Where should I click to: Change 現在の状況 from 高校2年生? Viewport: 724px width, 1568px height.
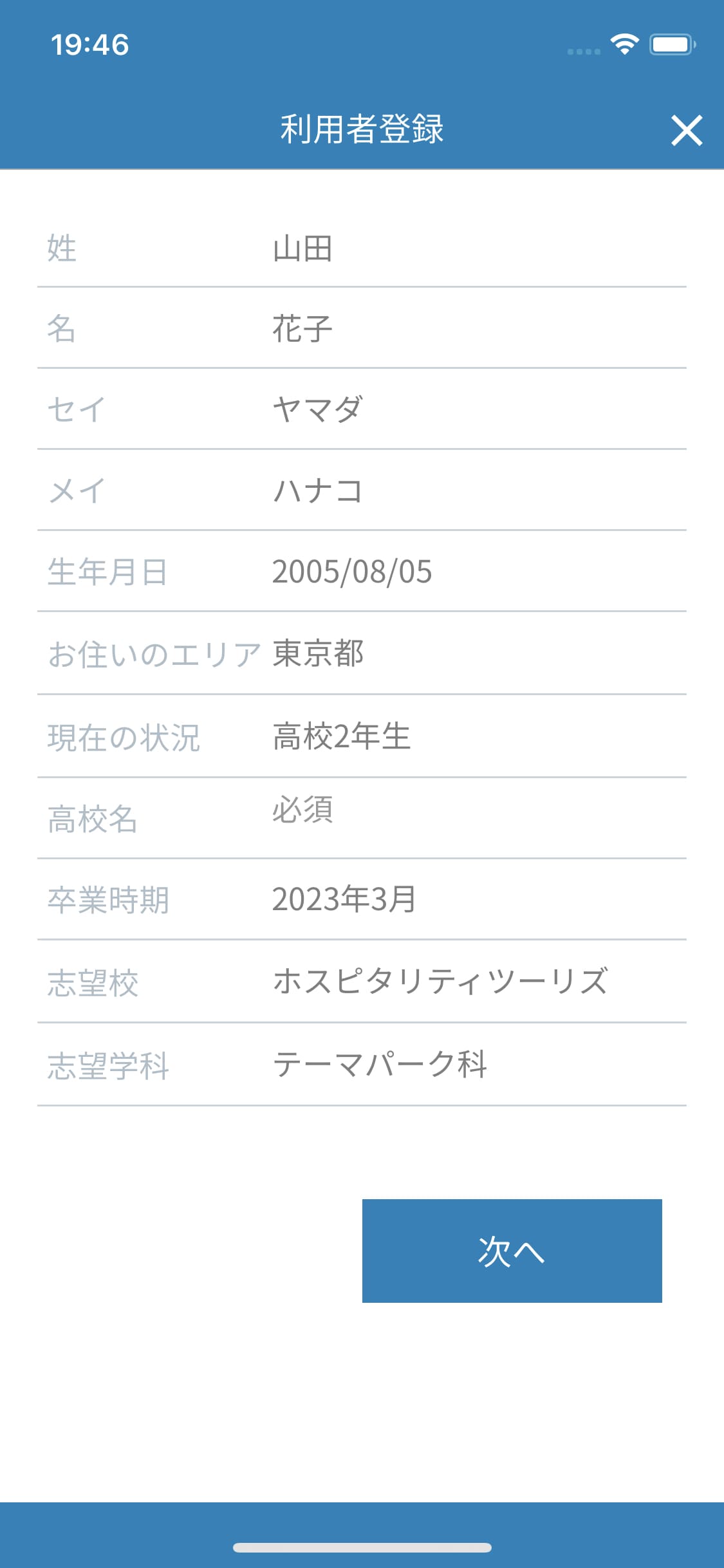[x=479, y=736]
